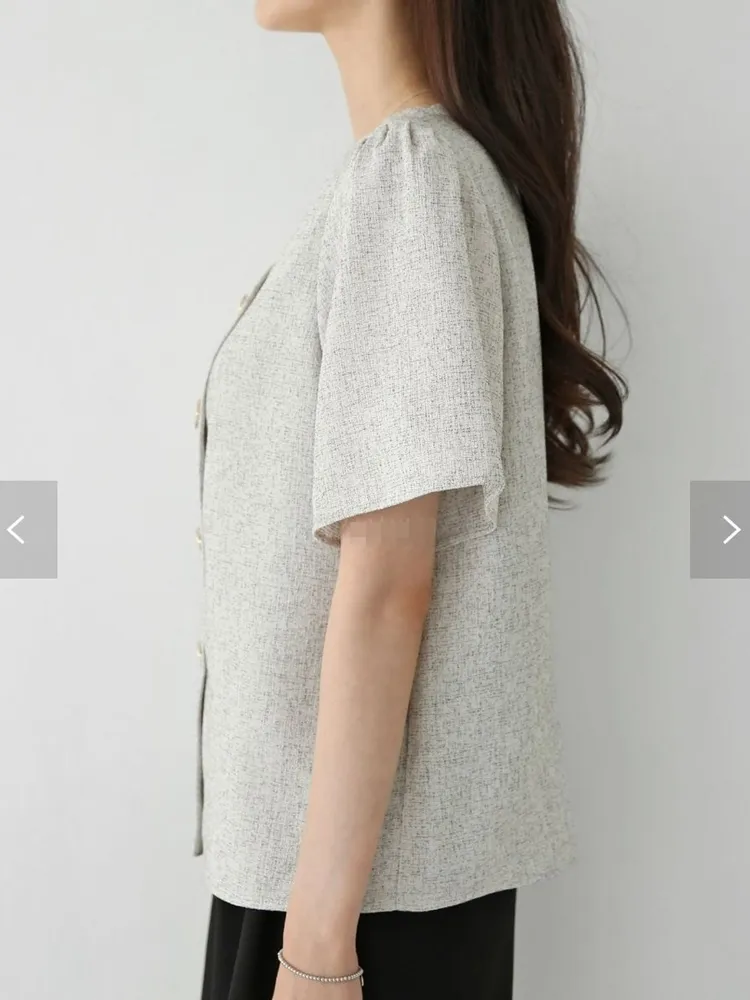Go to the previous product photo
Screen dimensions: 750x1000
pyautogui.click(x=27, y=529)
